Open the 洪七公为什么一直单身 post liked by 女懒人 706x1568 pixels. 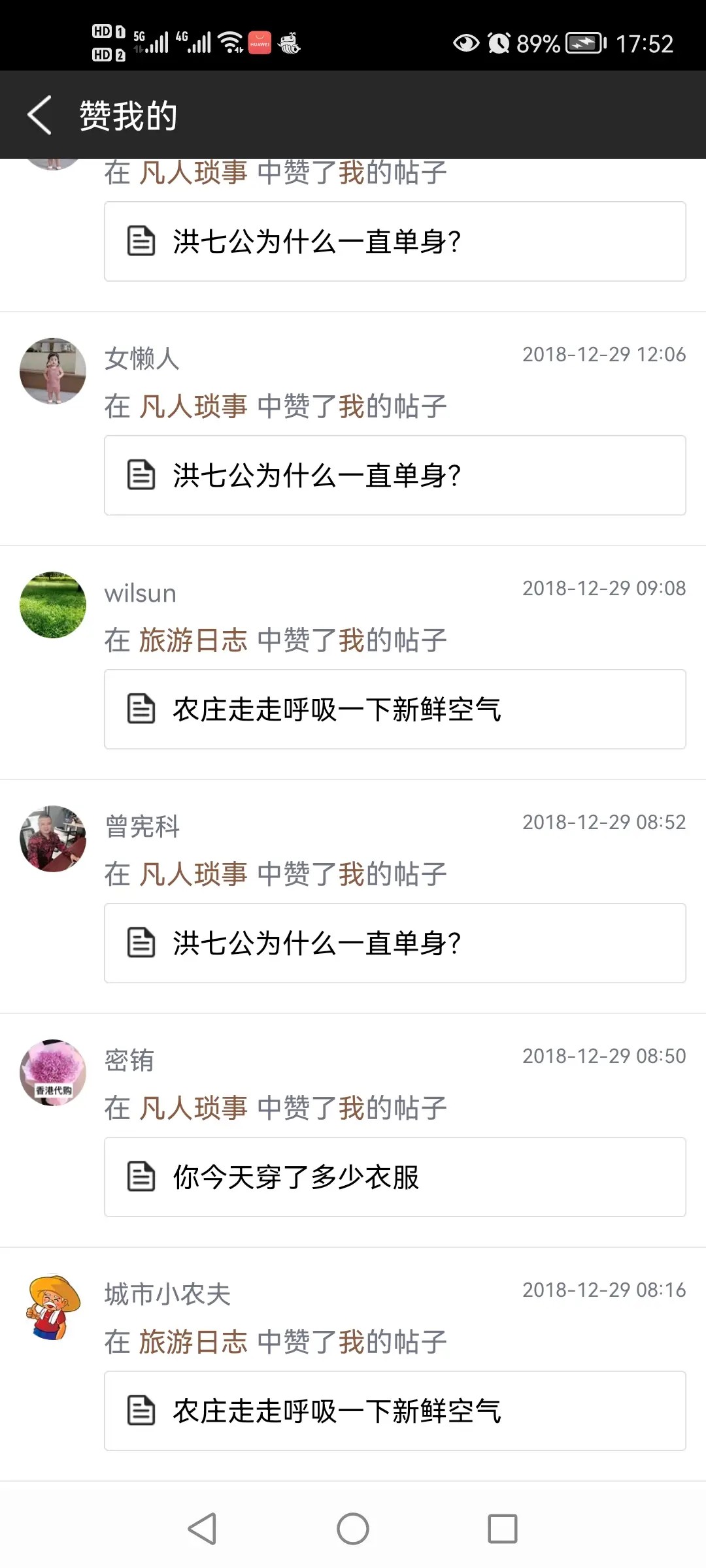[x=394, y=475]
